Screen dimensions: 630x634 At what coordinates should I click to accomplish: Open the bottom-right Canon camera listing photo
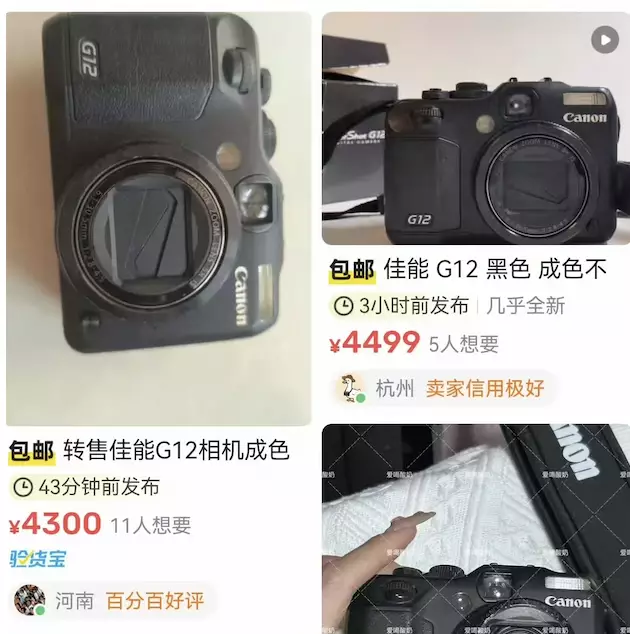(x=475, y=528)
